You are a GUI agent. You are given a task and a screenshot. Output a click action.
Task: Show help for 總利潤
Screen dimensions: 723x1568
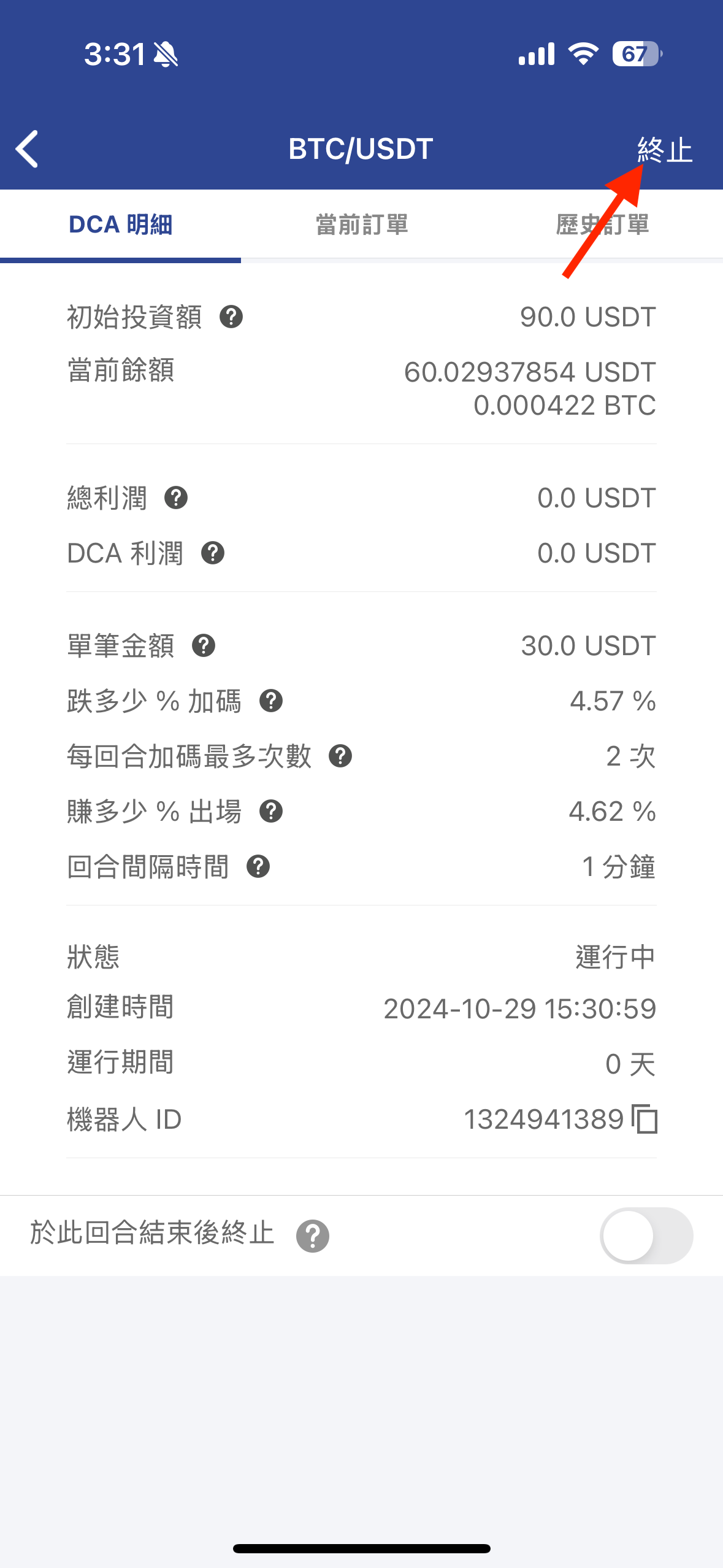click(176, 498)
